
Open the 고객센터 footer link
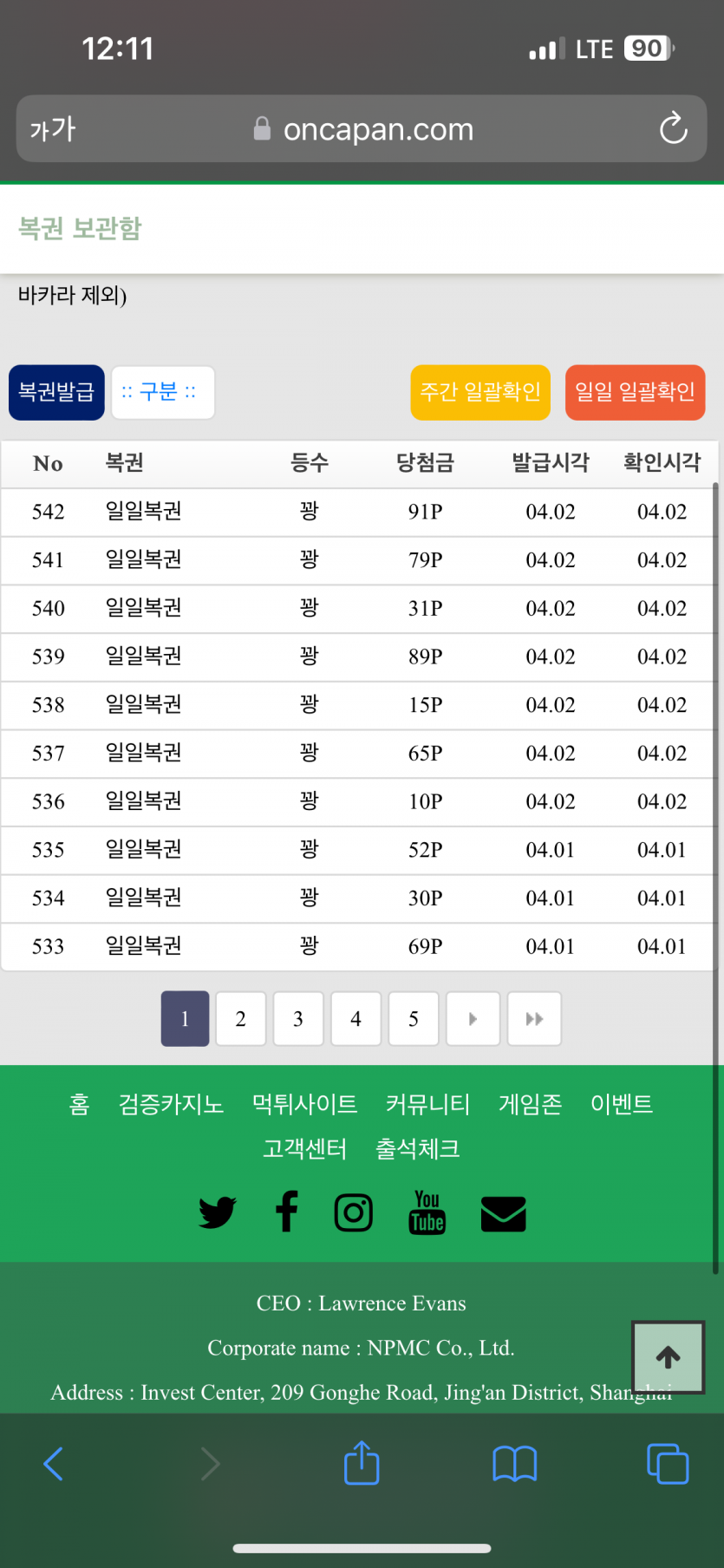click(304, 1149)
